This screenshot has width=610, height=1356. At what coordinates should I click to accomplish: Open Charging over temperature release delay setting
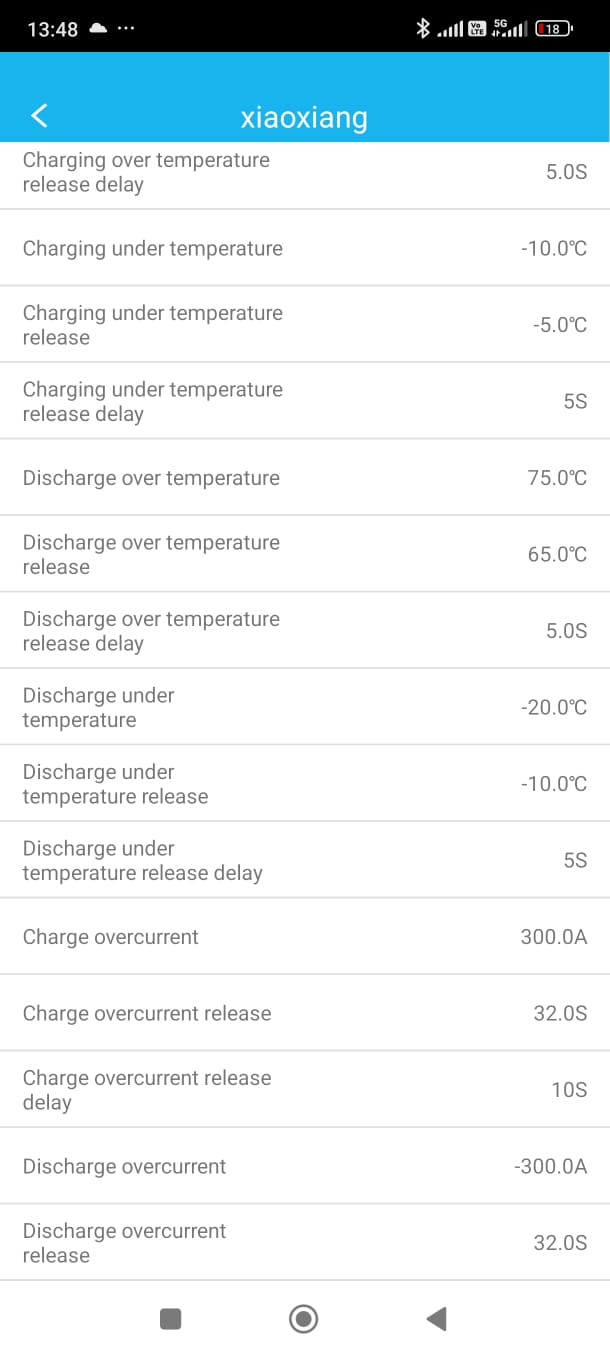[x=305, y=175]
